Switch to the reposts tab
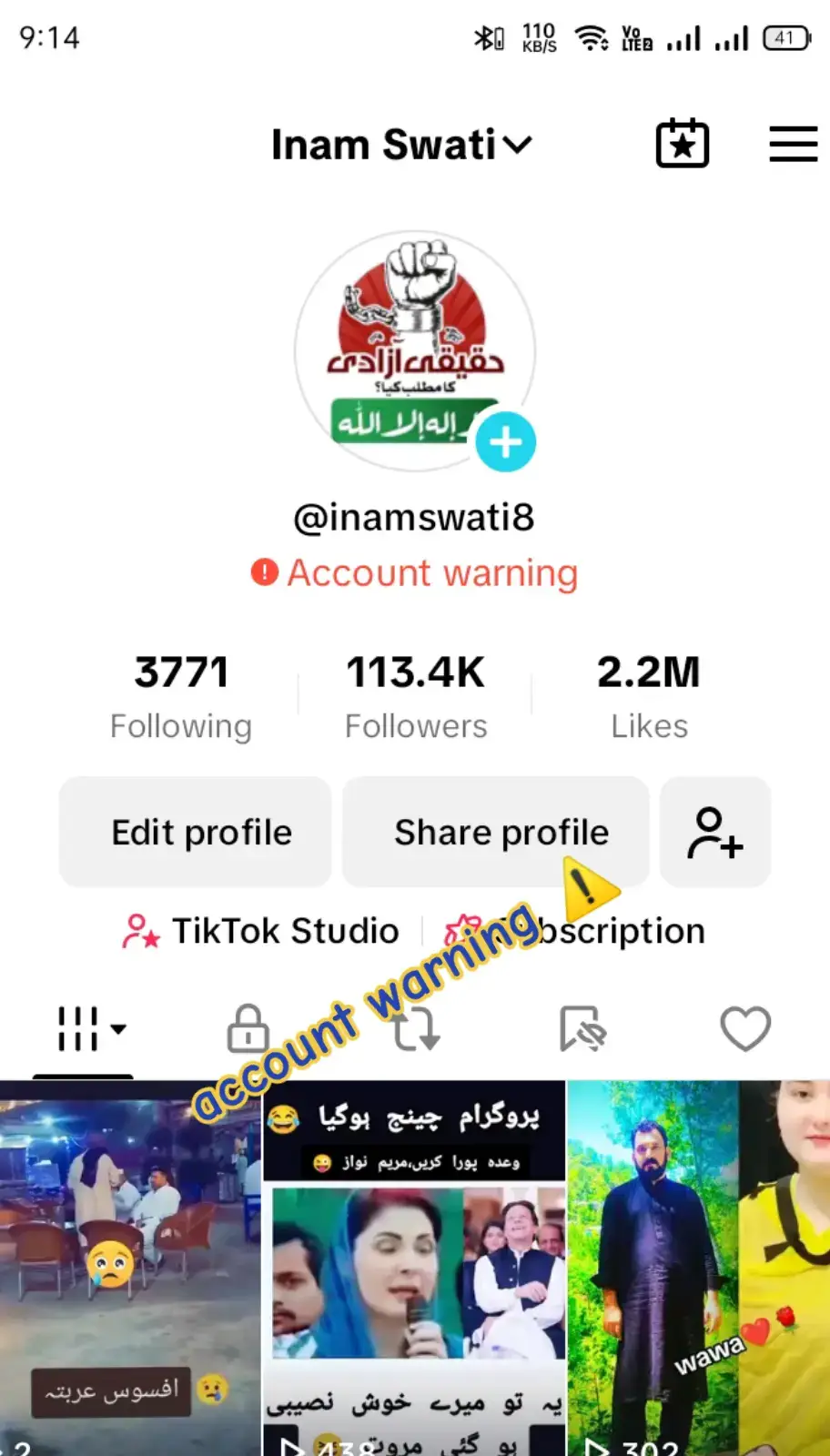Screen dimensions: 830x1456 click(x=415, y=1029)
